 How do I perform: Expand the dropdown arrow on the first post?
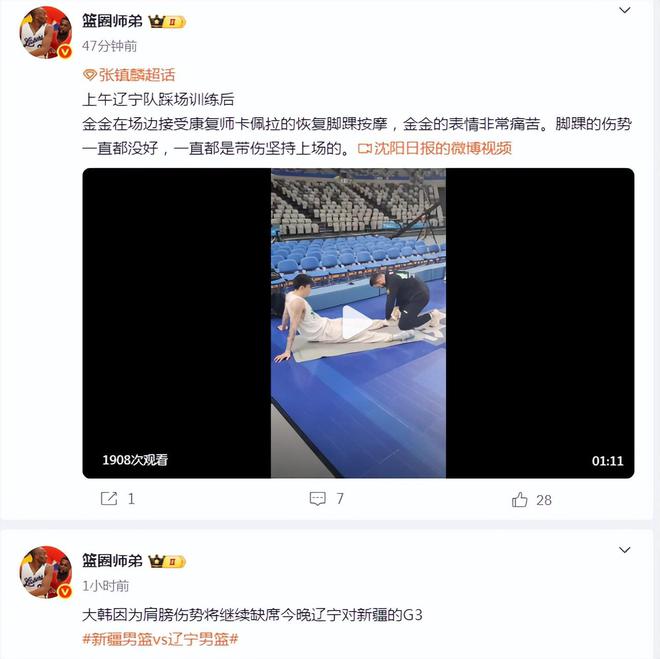pyautogui.click(x=624, y=11)
